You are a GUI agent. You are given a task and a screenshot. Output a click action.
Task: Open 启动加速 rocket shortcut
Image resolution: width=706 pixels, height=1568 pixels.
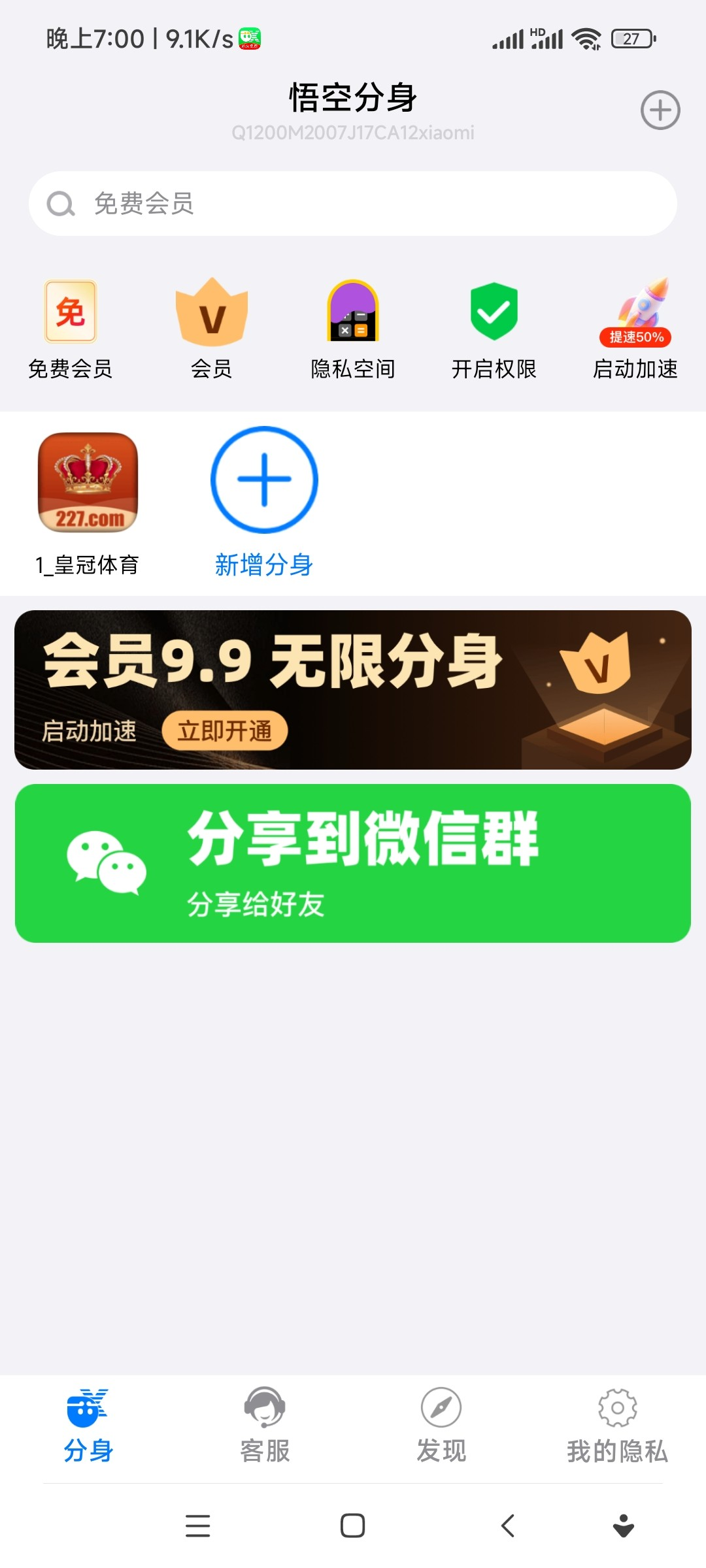[635, 330]
